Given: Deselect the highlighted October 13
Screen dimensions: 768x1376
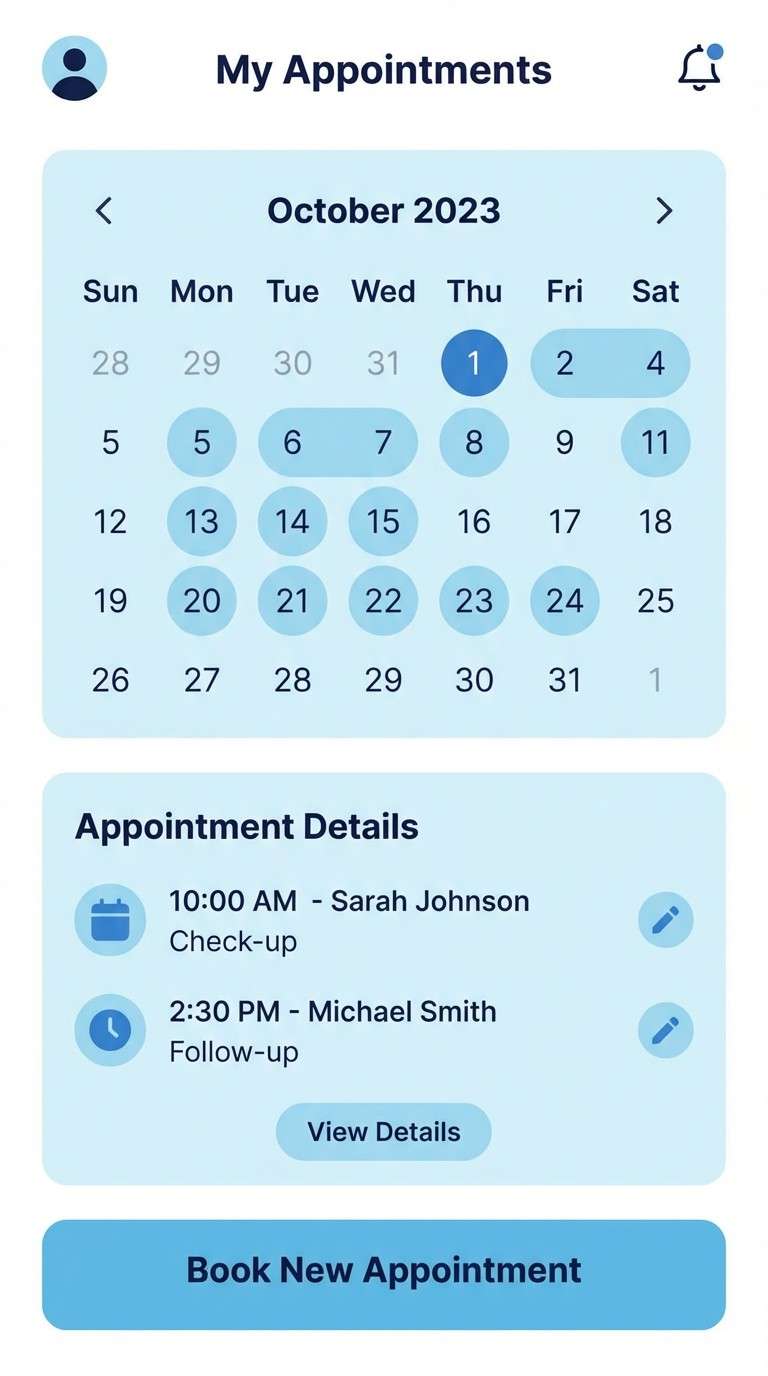Looking at the screenshot, I should (x=201, y=522).
